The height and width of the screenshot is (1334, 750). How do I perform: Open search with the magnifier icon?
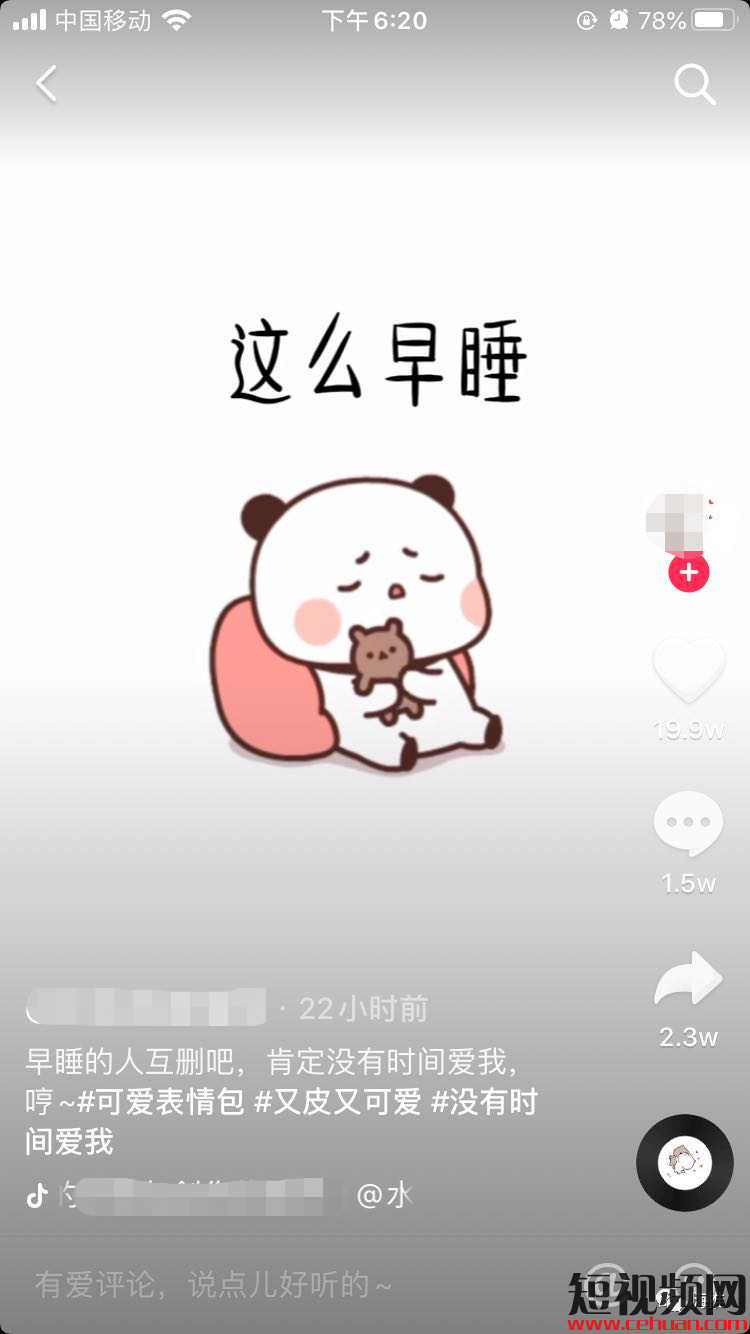click(x=694, y=85)
